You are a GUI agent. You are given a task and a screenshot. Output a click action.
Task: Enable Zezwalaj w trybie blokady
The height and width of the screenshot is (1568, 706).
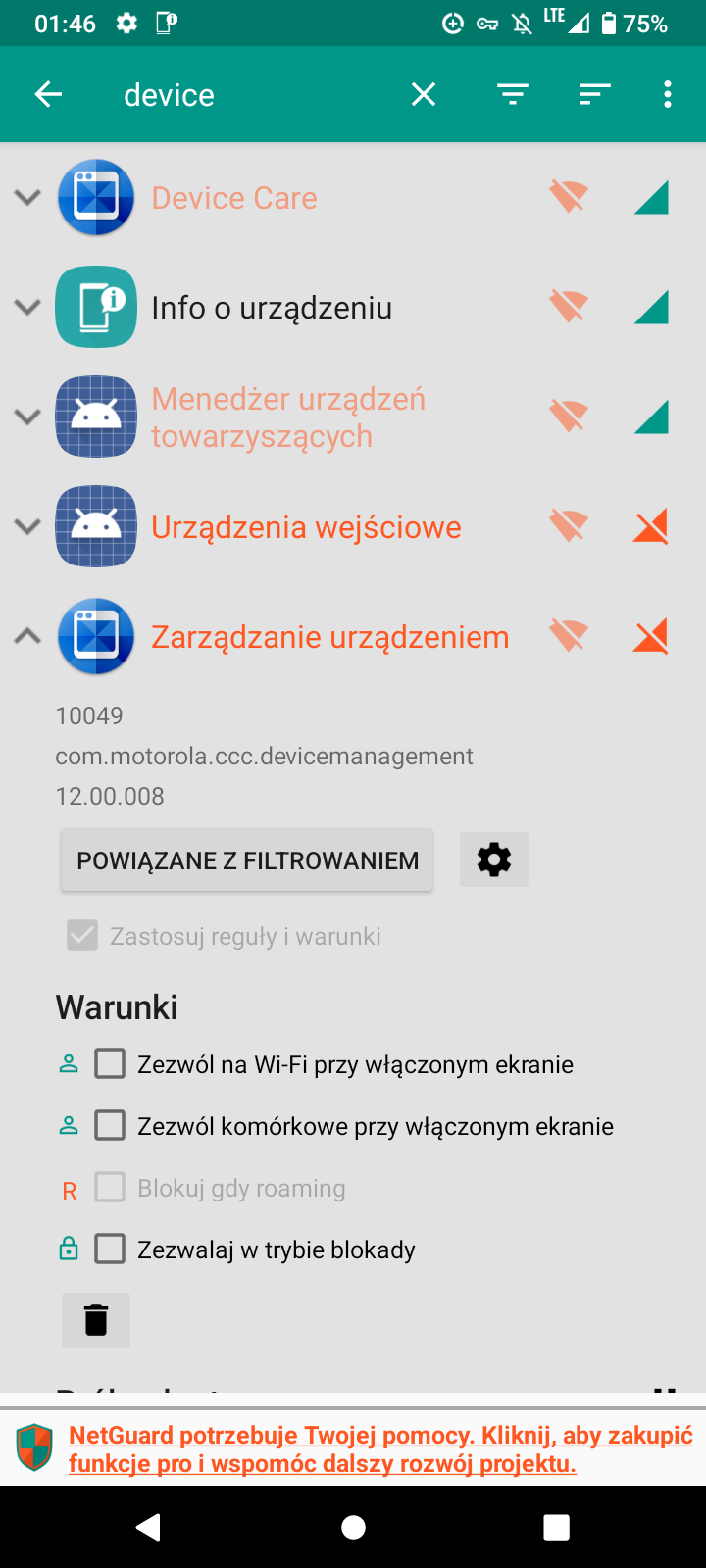(x=110, y=1249)
